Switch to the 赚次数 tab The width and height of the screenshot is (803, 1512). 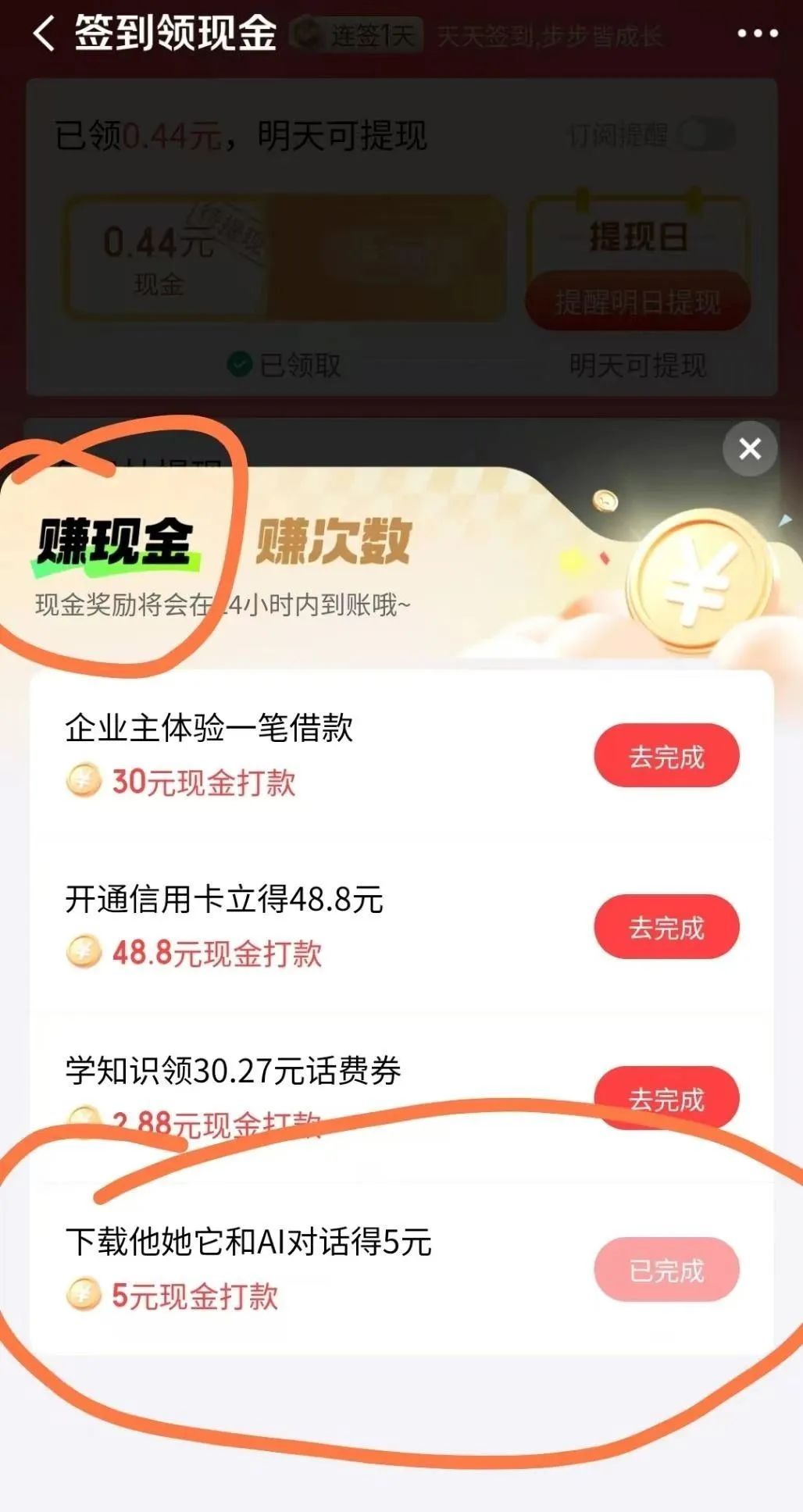(334, 540)
